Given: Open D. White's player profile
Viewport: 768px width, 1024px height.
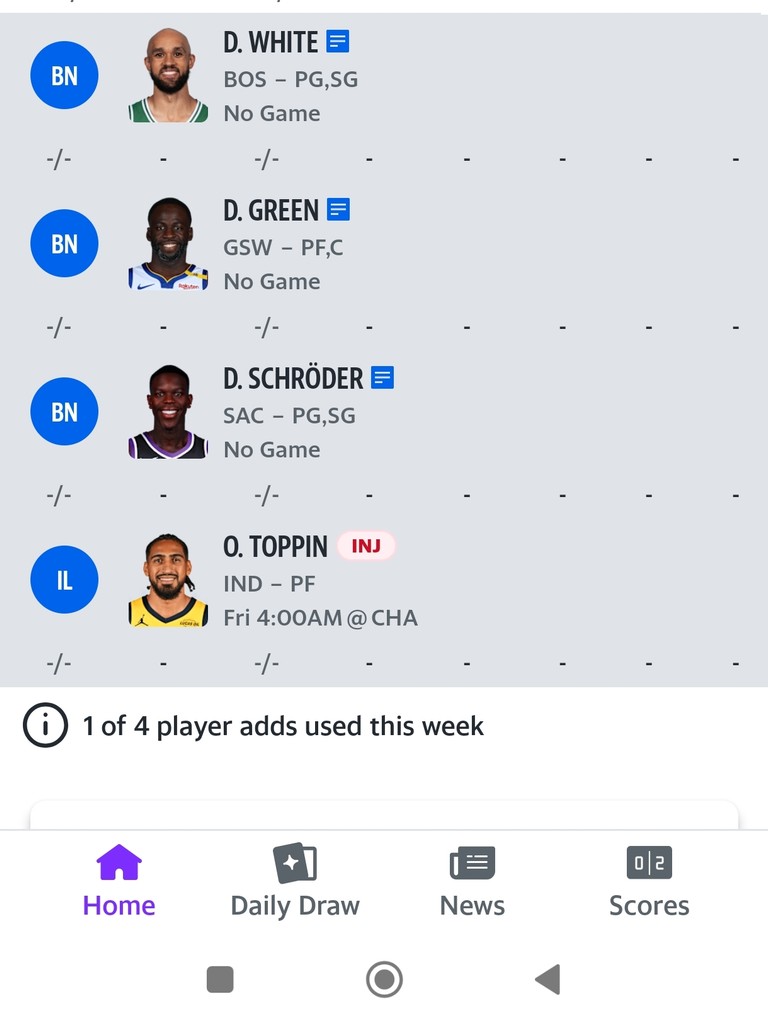Looking at the screenshot, I should [270, 43].
